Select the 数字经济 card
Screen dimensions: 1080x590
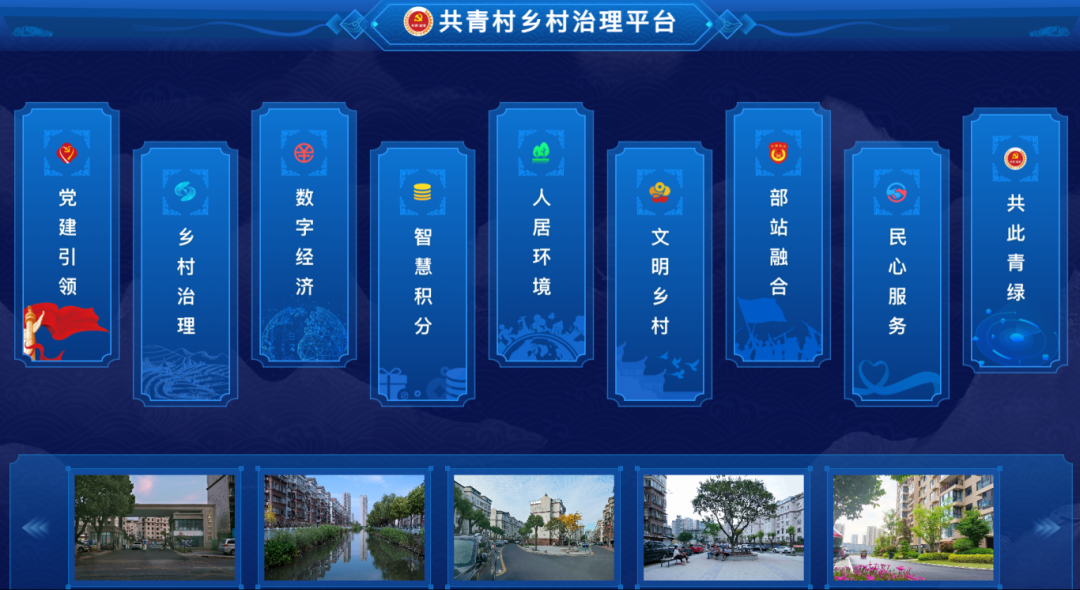pyautogui.click(x=304, y=235)
